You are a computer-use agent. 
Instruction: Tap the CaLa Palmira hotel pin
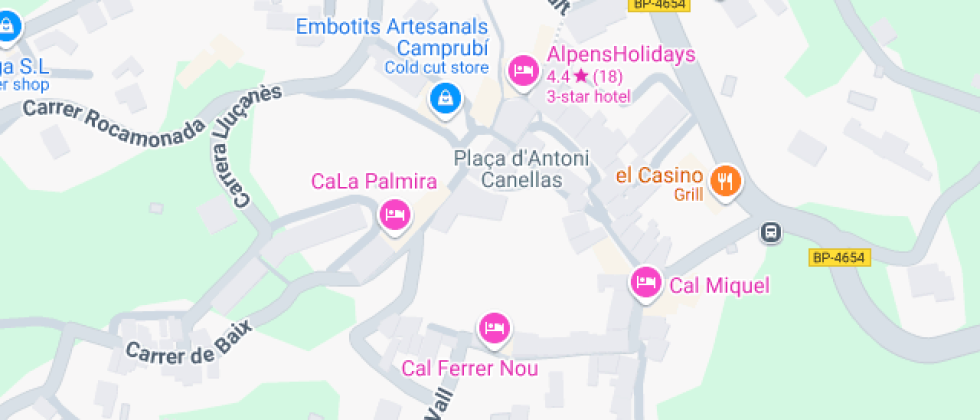(394, 214)
